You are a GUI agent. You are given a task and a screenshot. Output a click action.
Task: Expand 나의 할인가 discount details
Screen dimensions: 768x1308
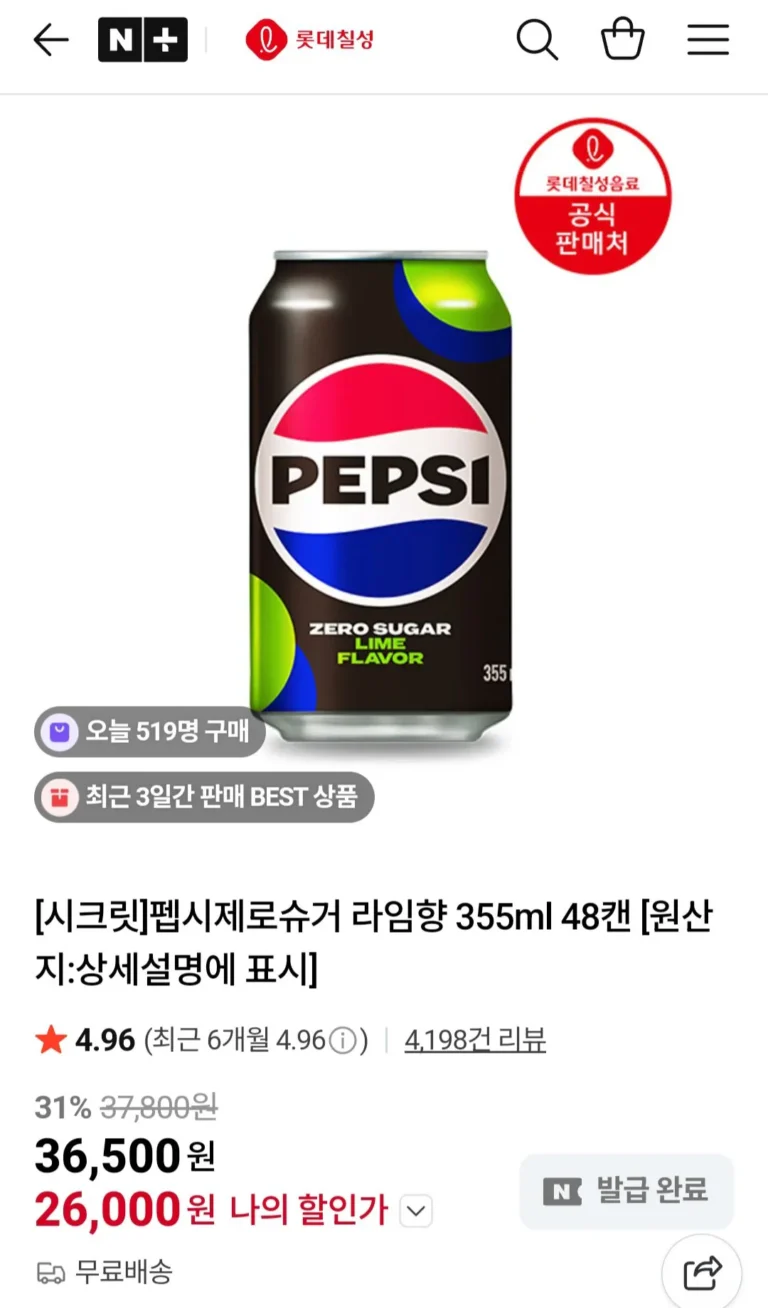click(416, 1212)
